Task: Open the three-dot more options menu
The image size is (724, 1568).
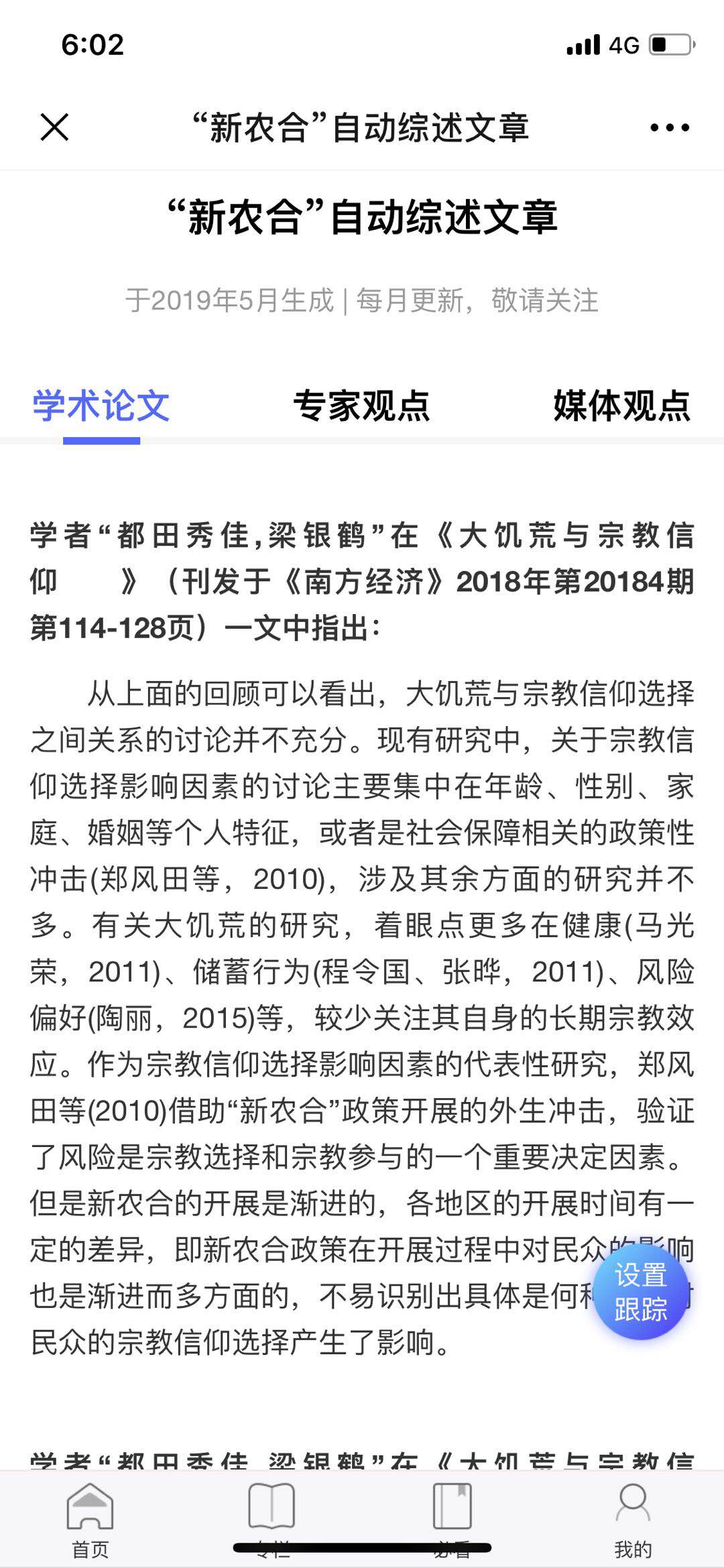Action: (669, 127)
